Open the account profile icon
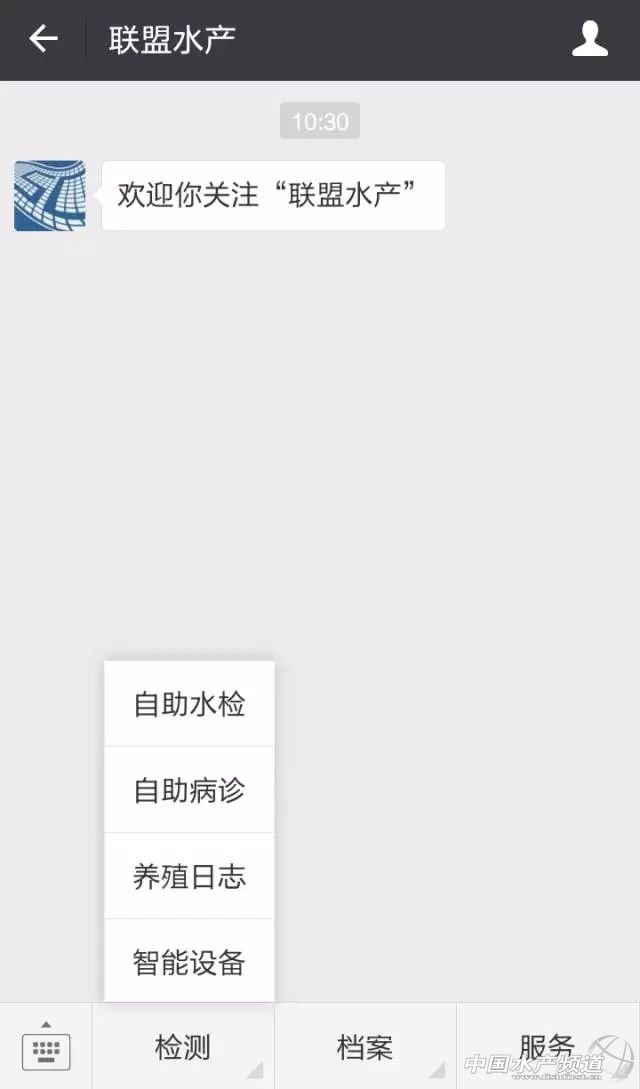Viewport: 640px width, 1089px height. click(x=590, y=40)
